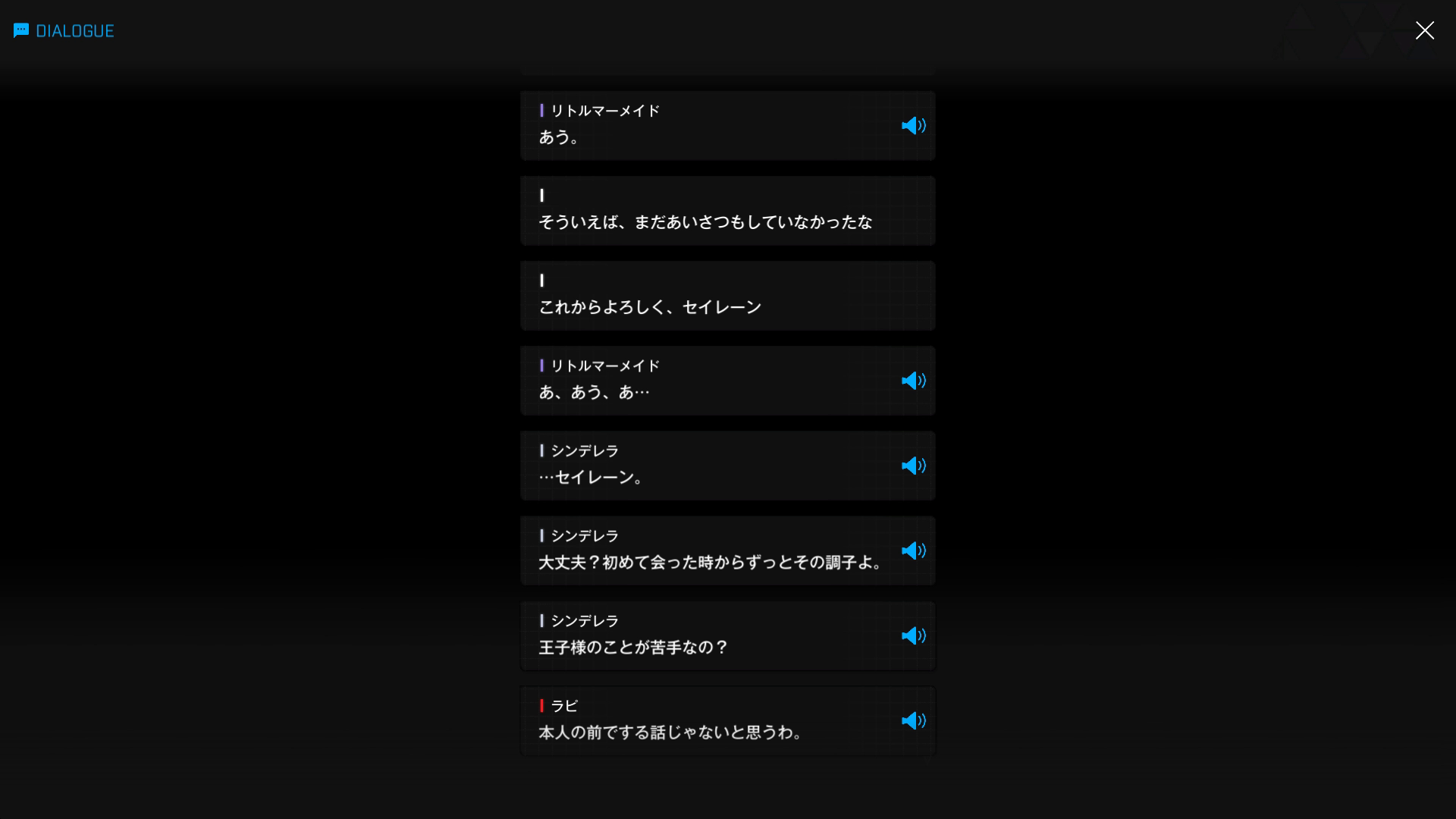Play voice for あ、あう、あ… line
The width and height of the screenshot is (1456, 819).
click(x=913, y=381)
